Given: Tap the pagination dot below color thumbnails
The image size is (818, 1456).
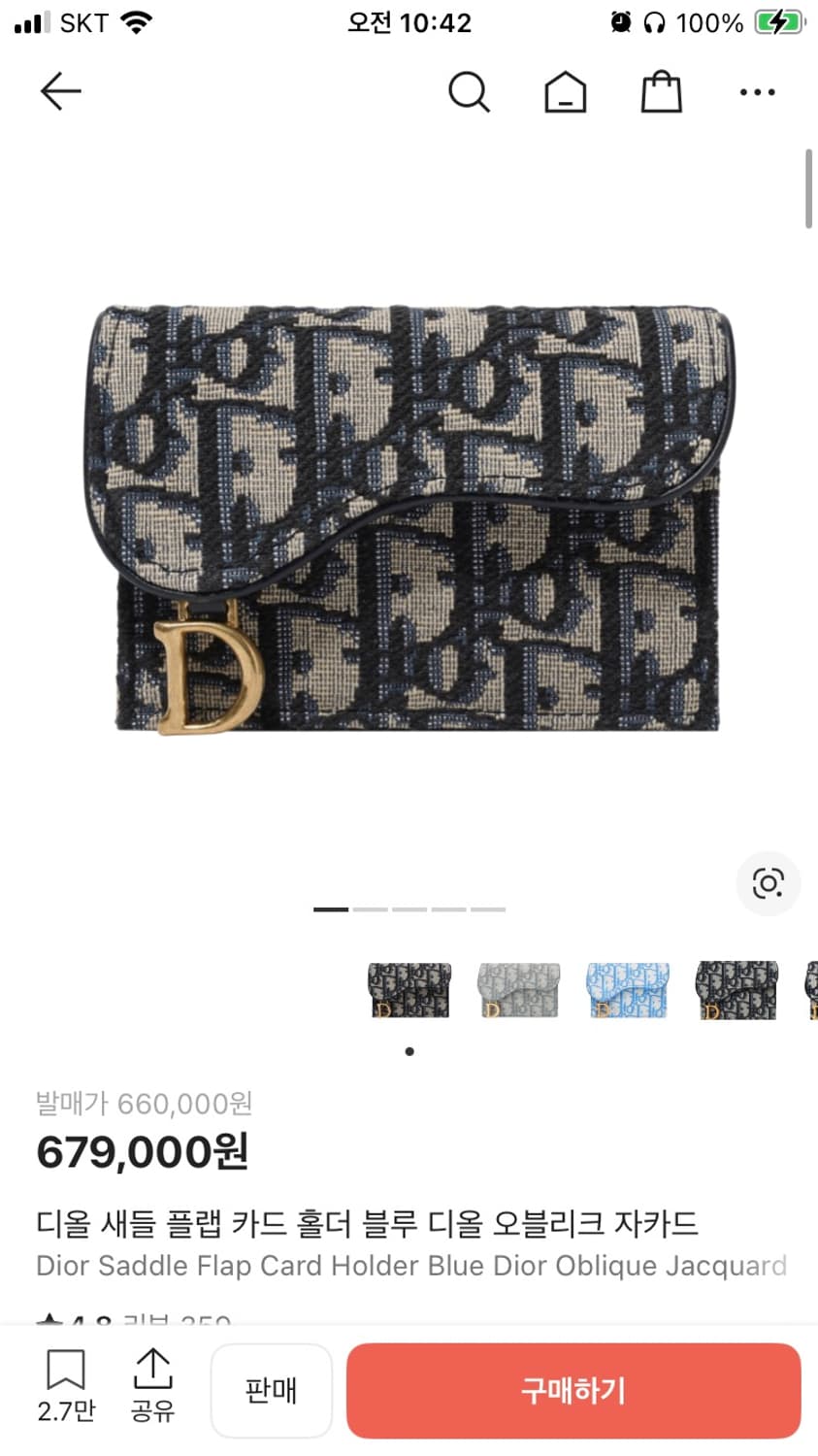Looking at the screenshot, I should (x=409, y=1050).
